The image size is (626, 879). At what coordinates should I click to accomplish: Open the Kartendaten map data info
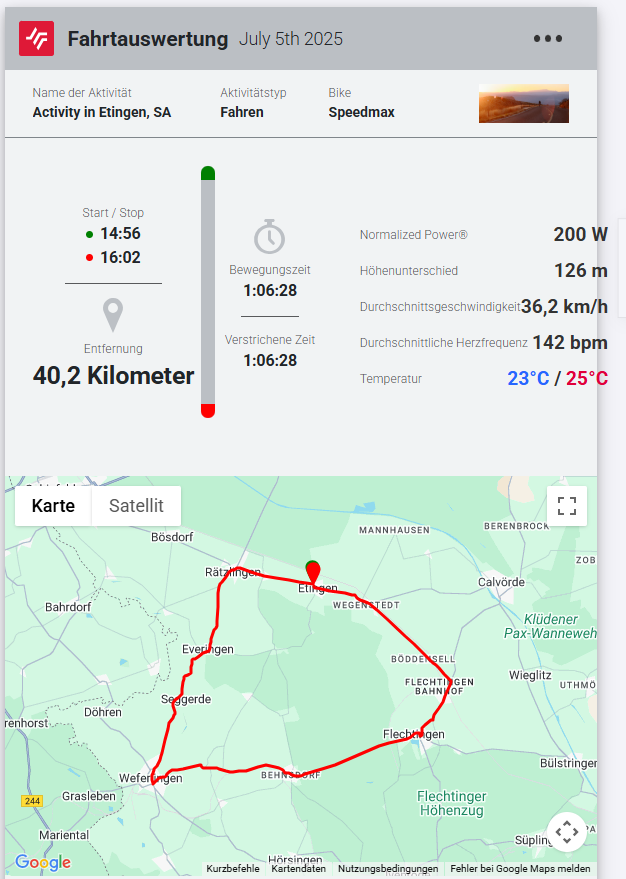point(299,869)
